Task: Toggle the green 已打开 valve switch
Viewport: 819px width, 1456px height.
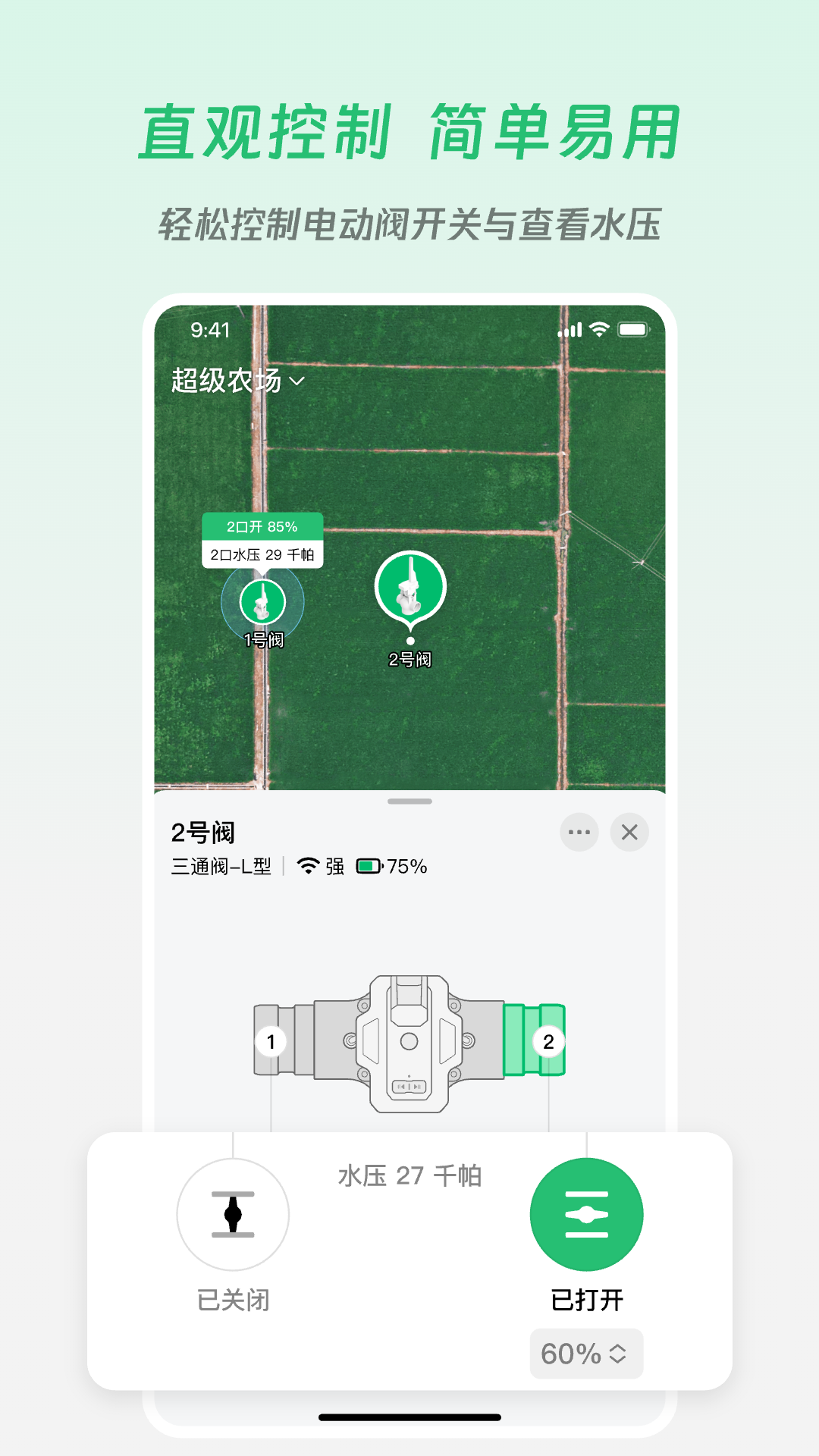Action: coord(586,1214)
